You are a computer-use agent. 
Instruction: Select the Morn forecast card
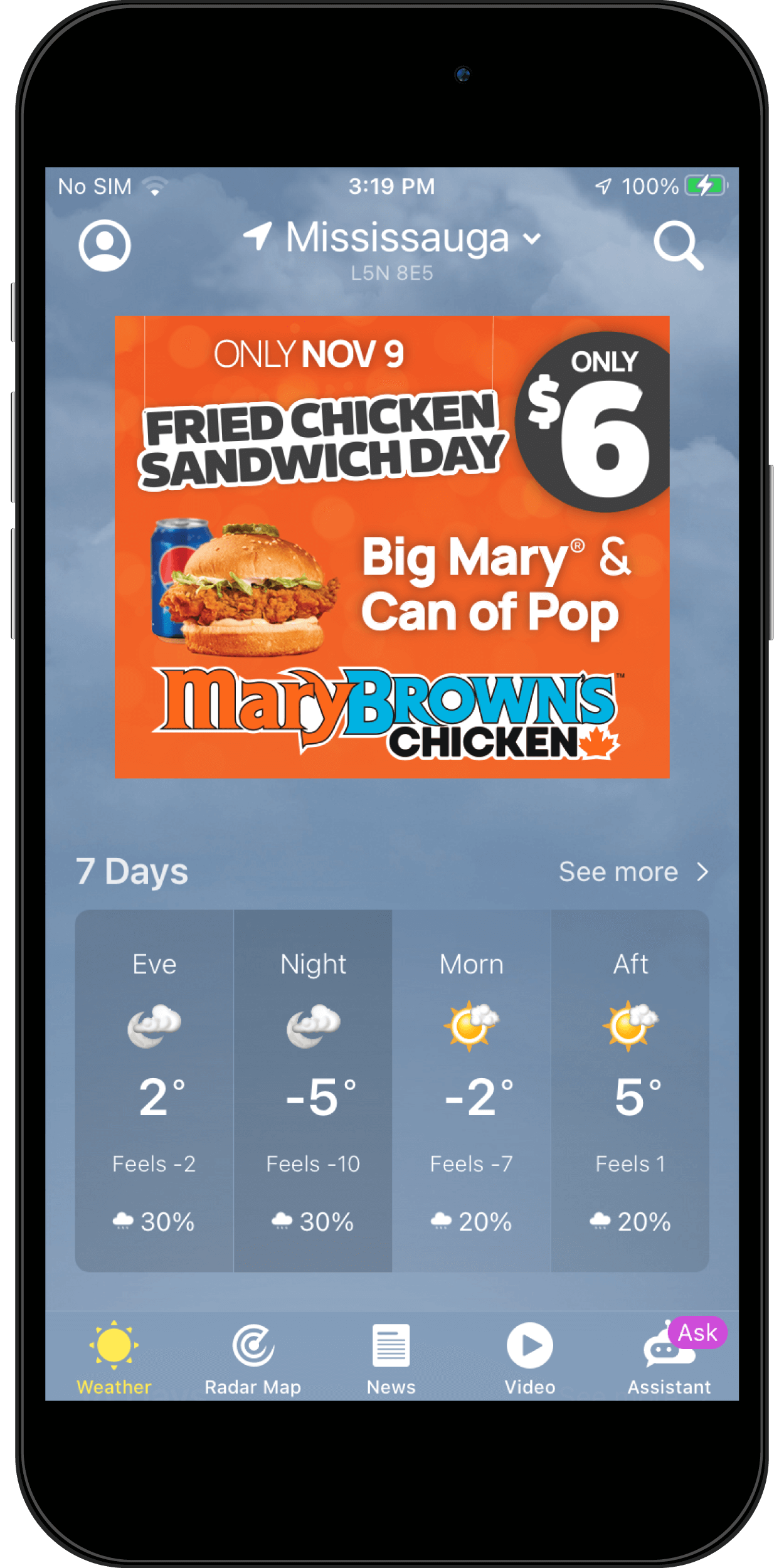tap(472, 1091)
